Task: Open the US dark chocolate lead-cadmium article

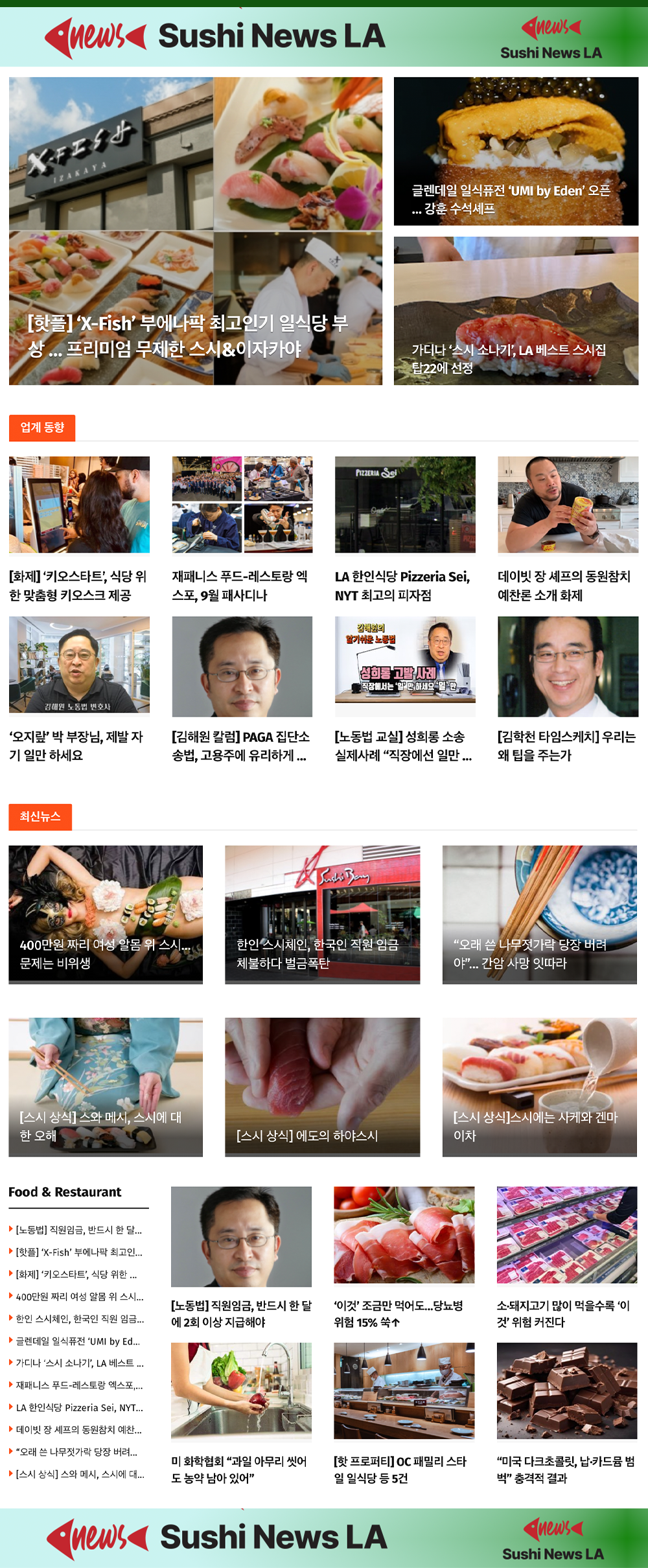Action: click(x=566, y=1469)
